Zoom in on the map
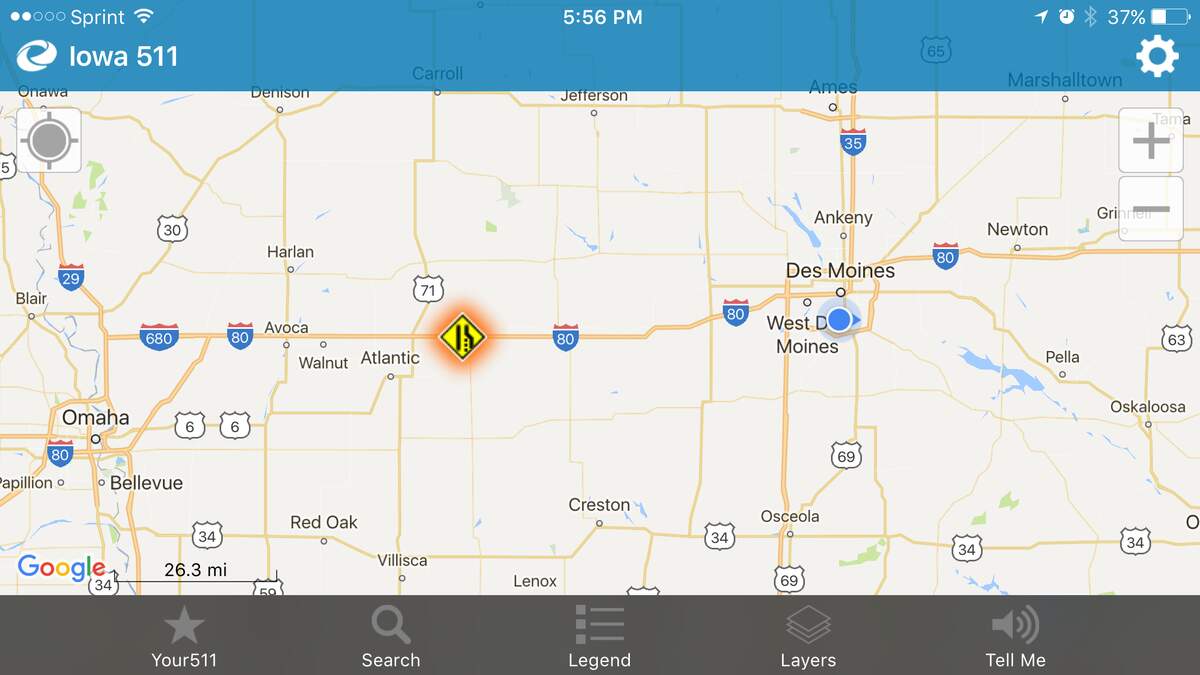The height and width of the screenshot is (675, 1200). click(x=1150, y=141)
